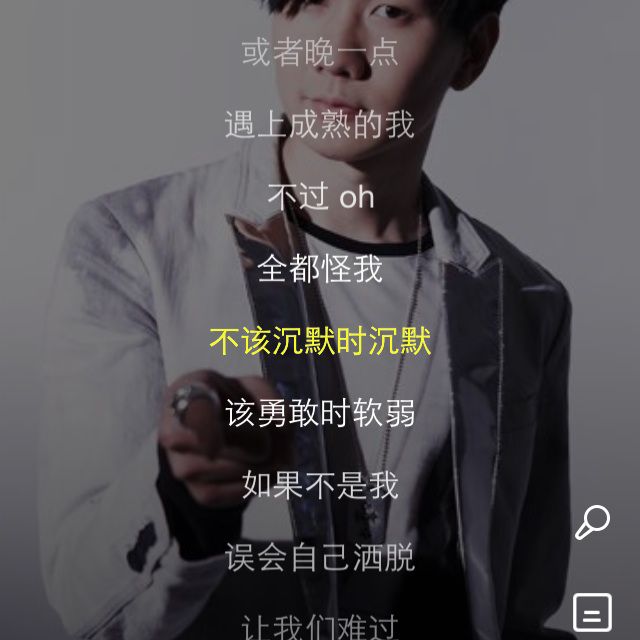Tap the microphone karaoke icon
640x640 pixels.
[592, 522]
